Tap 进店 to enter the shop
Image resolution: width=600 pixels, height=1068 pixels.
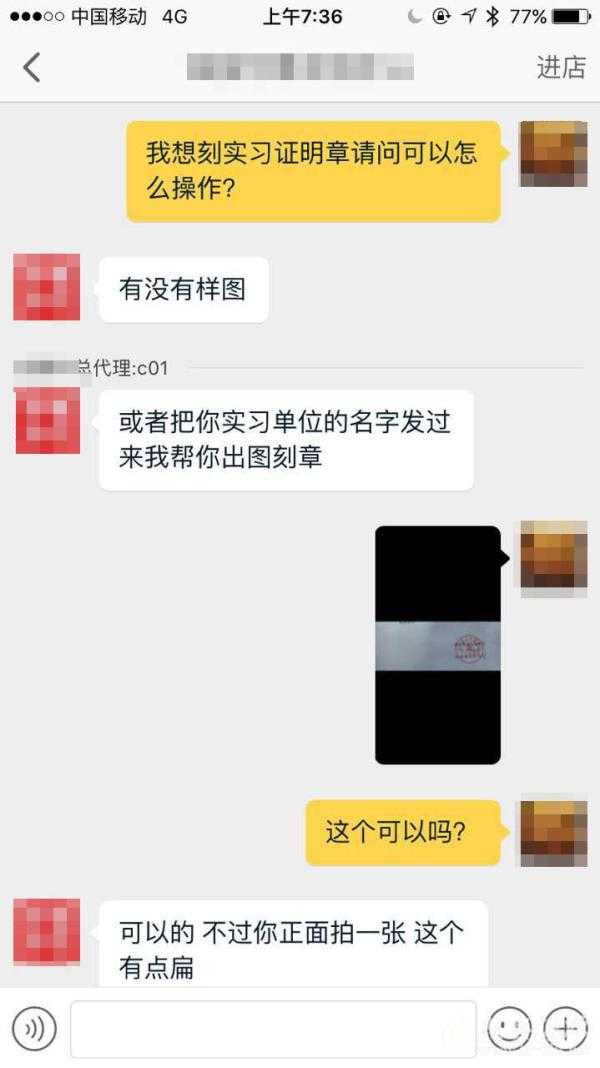tap(560, 68)
